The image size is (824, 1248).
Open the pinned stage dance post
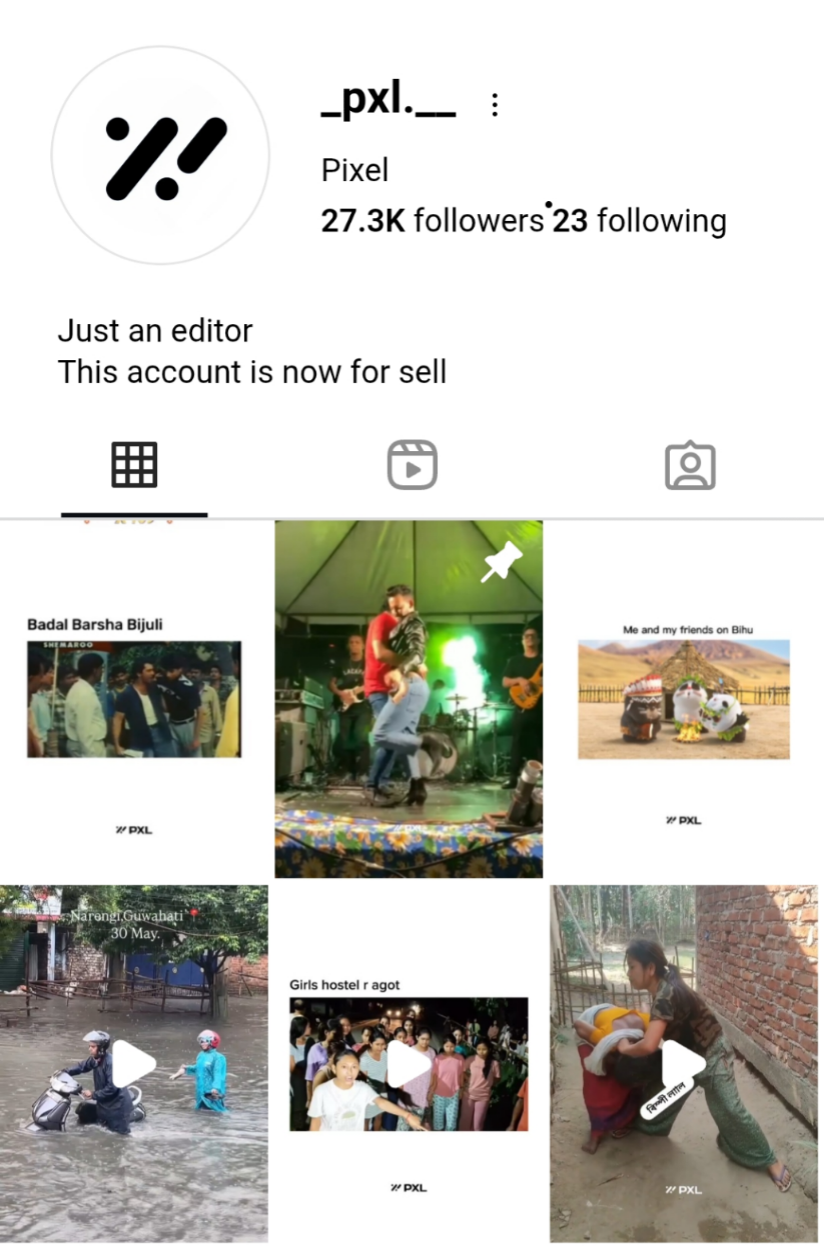tap(409, 700)
